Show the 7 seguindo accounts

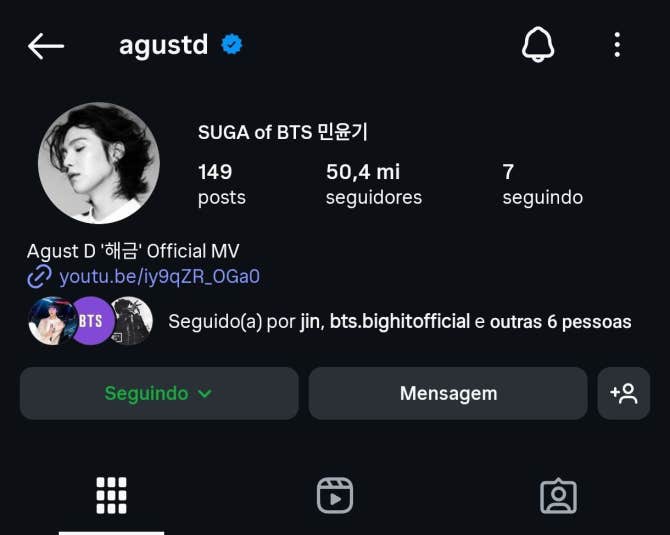point(542,184)
